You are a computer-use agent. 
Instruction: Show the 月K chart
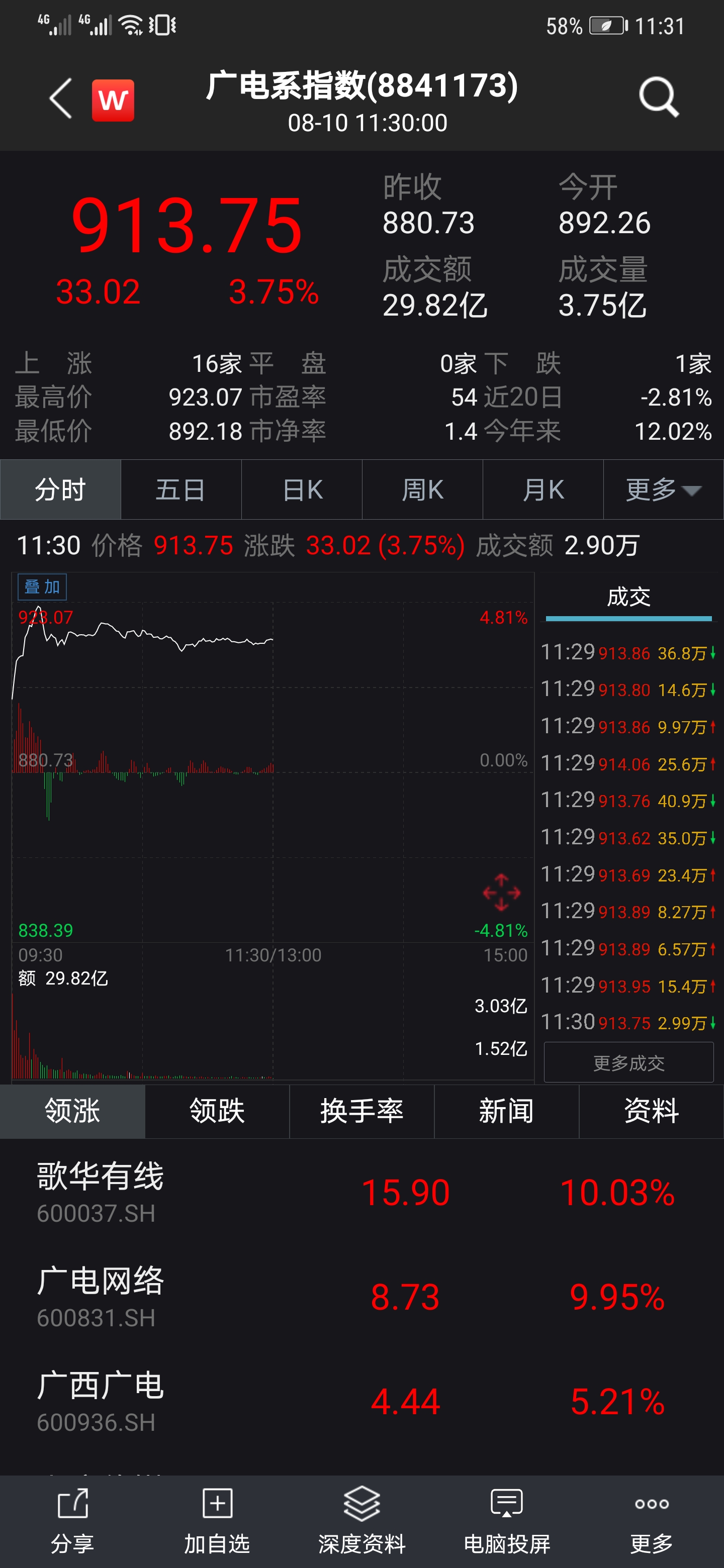(542, 489)
